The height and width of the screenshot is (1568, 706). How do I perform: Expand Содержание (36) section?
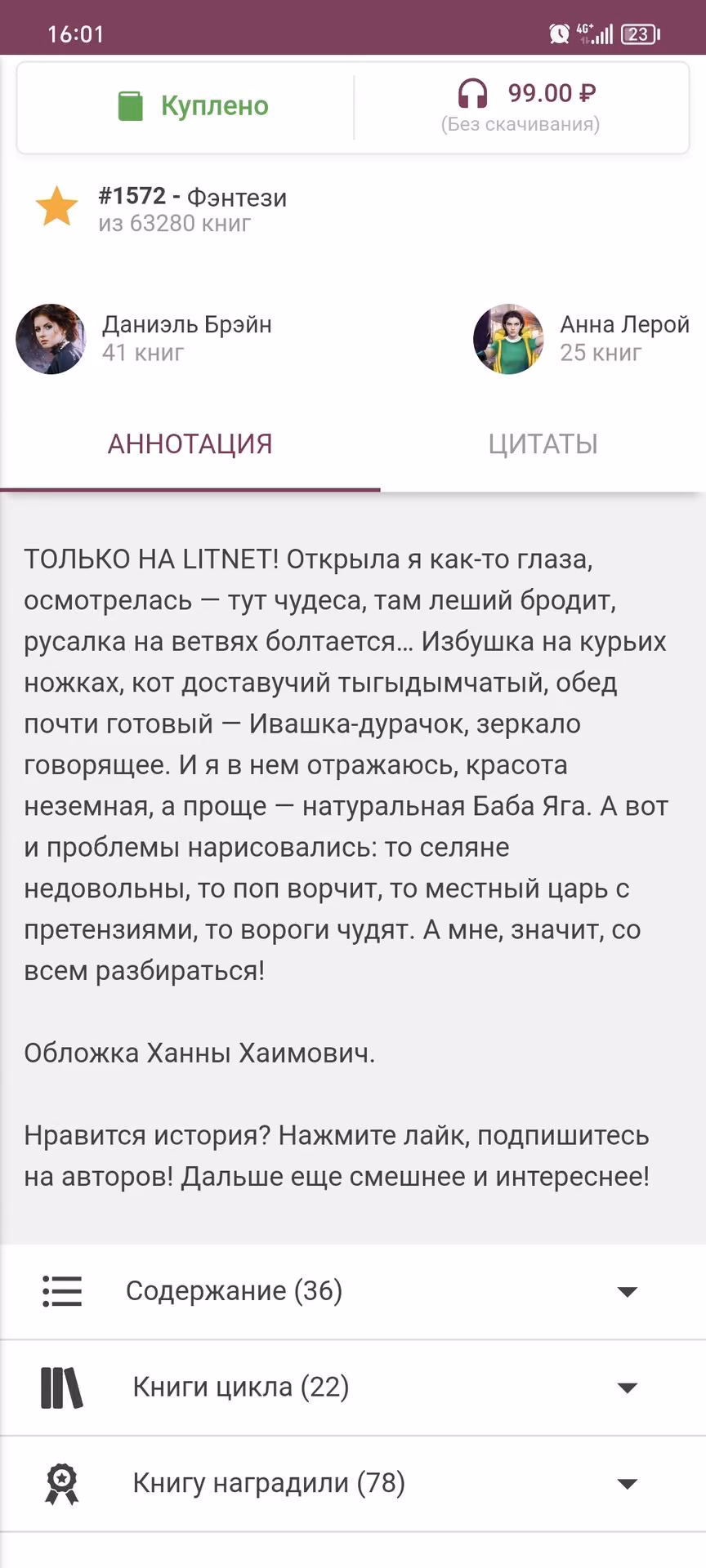click(353, 1291)
